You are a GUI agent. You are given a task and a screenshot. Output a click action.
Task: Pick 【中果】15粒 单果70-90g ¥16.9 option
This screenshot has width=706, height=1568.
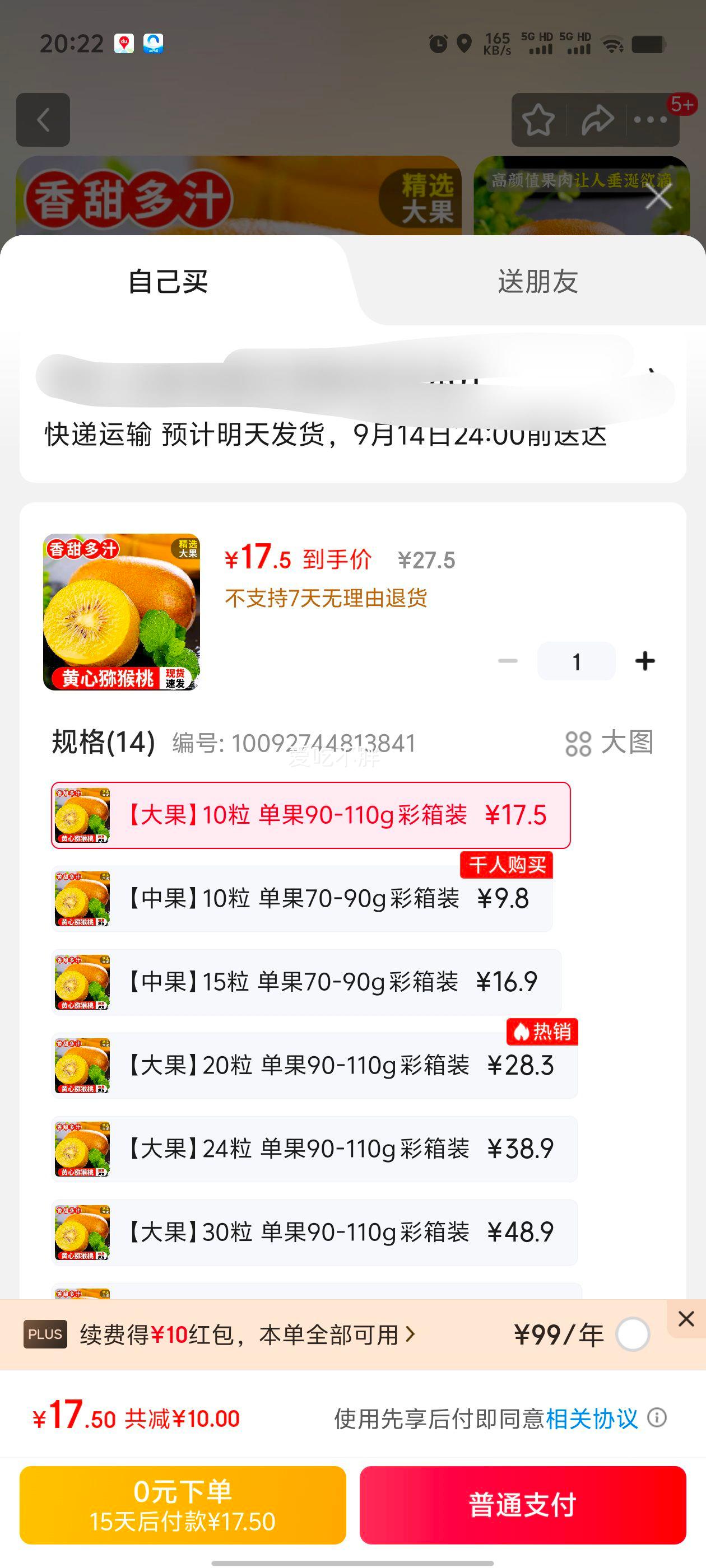[306, 982]
